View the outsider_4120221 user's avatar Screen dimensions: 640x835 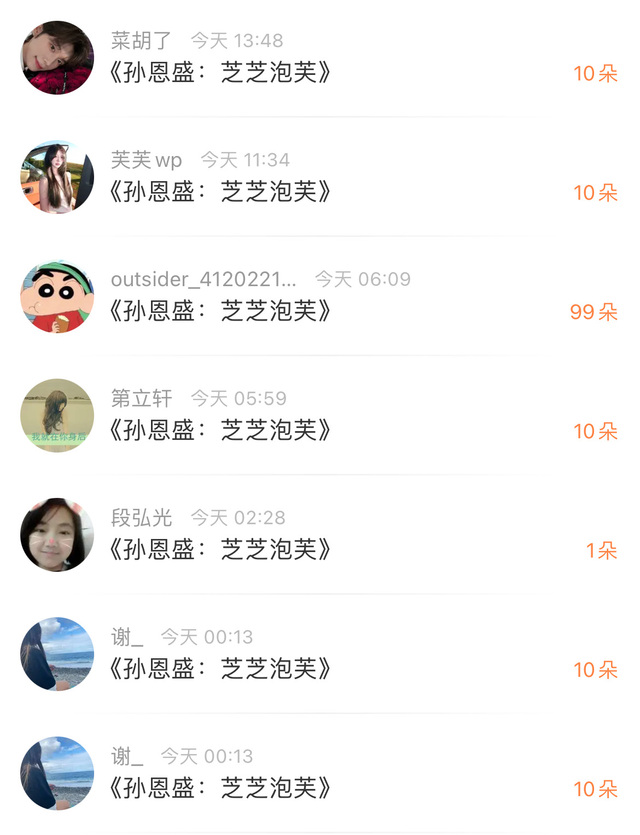click(x=57, y=296)
